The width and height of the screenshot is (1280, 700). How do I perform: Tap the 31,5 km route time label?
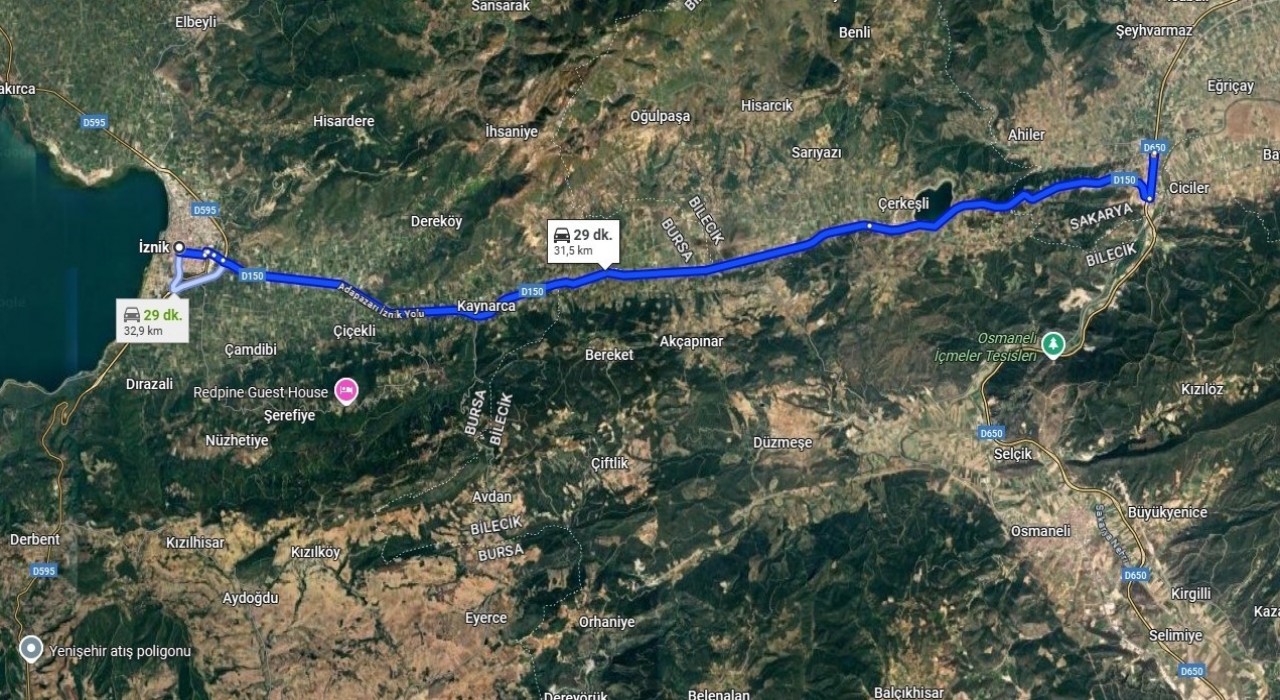click(x=583, y=241)
